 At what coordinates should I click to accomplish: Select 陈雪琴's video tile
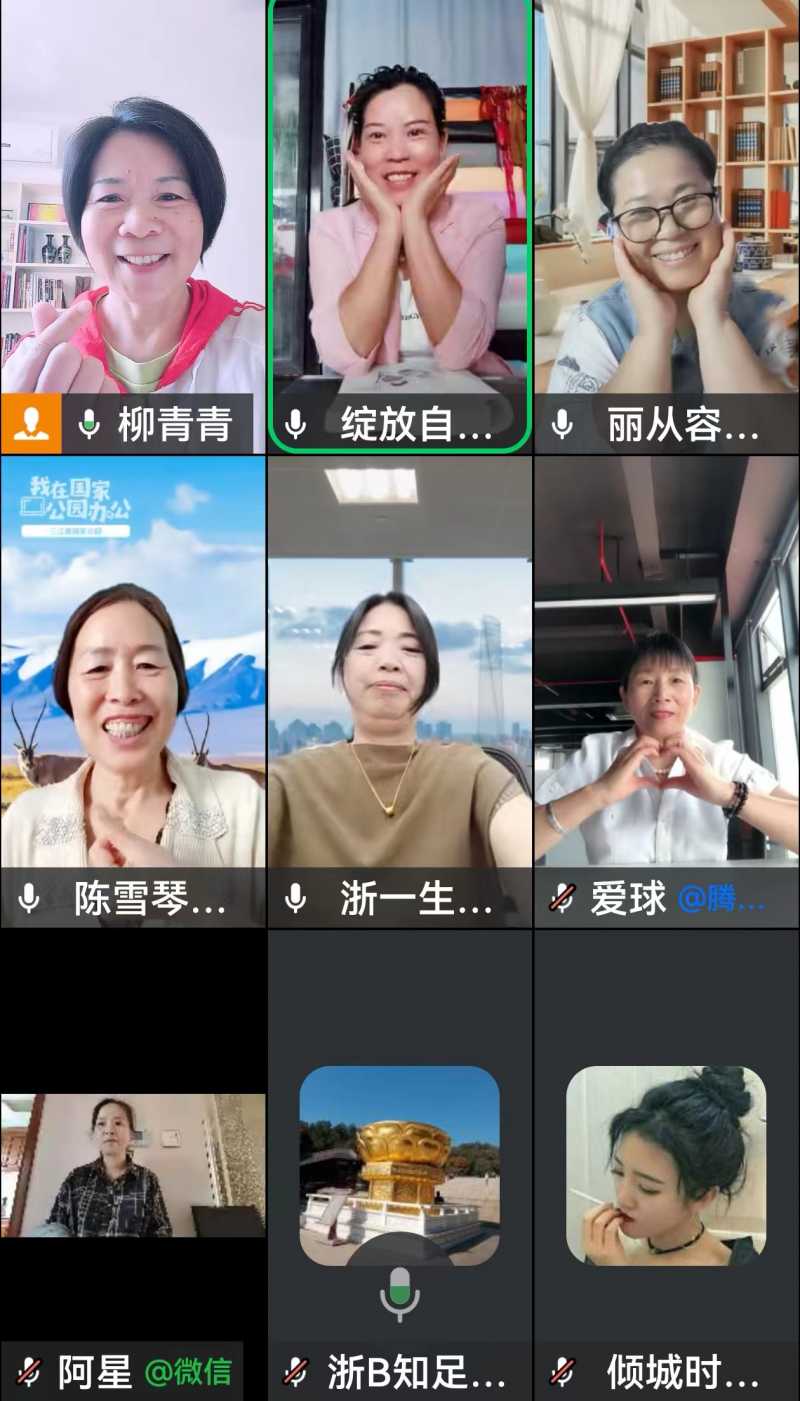tap(133, 690)
